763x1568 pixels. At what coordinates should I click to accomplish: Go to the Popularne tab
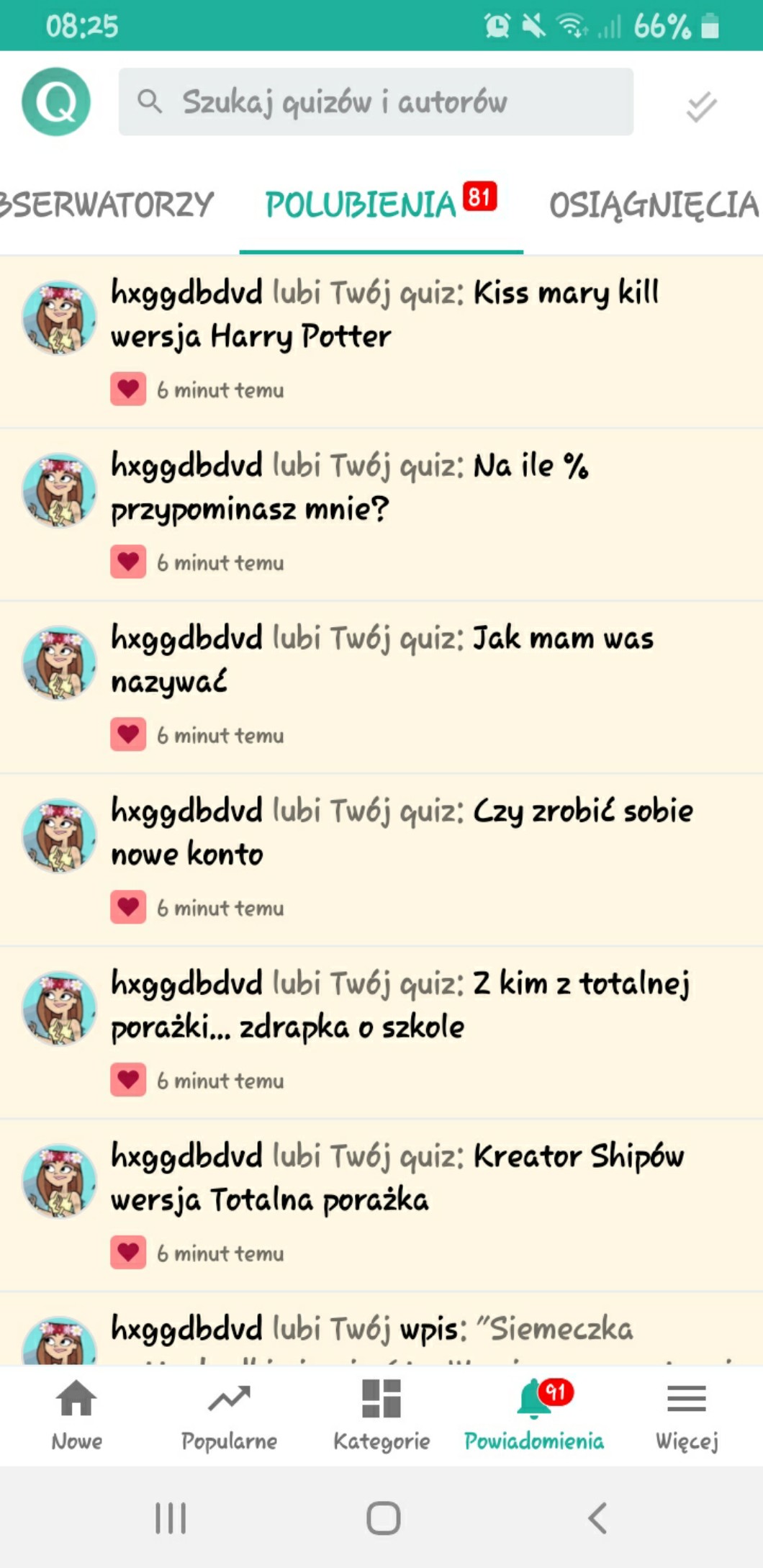(229, 1415)
